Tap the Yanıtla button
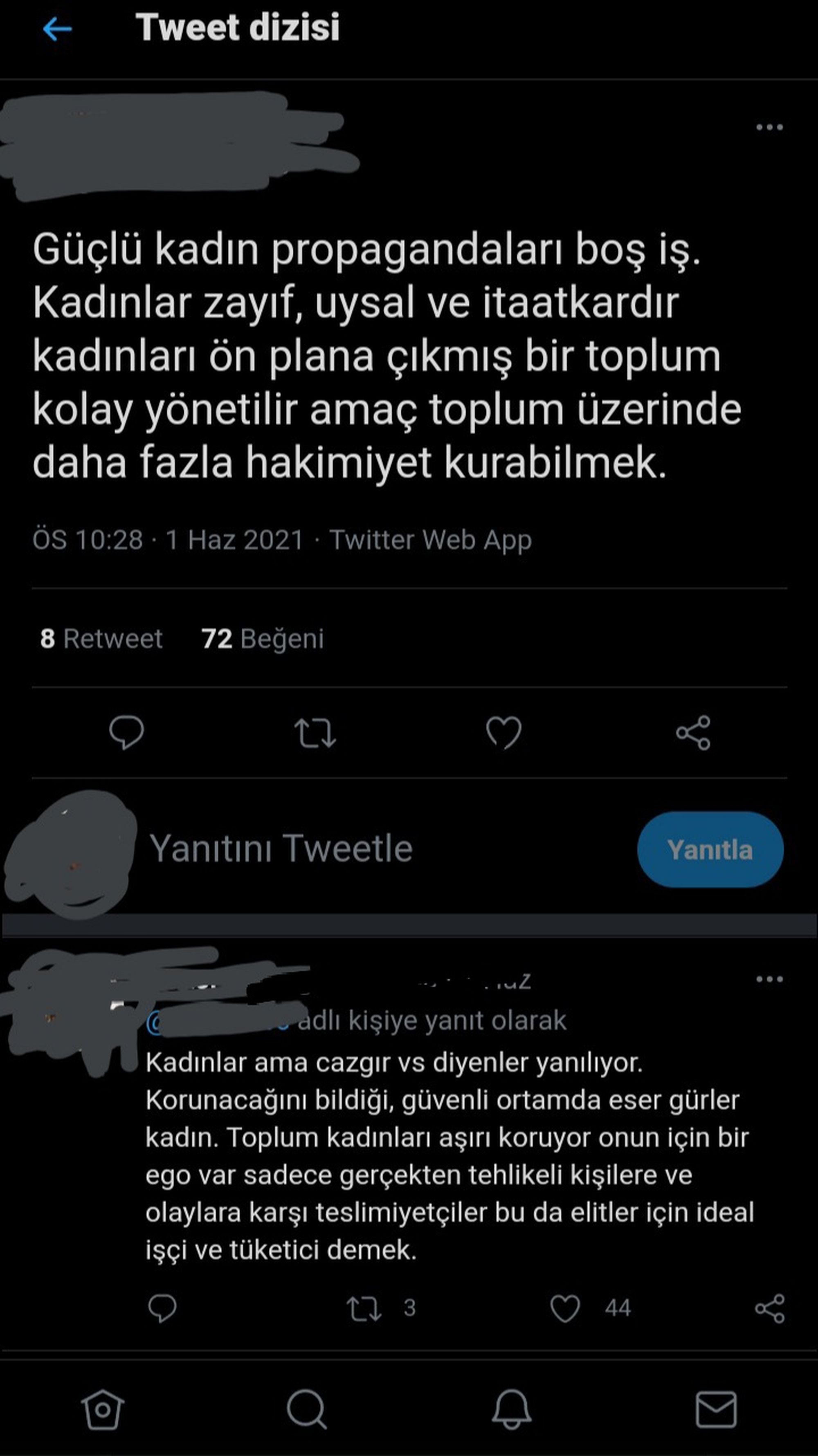 pos(710,850)
